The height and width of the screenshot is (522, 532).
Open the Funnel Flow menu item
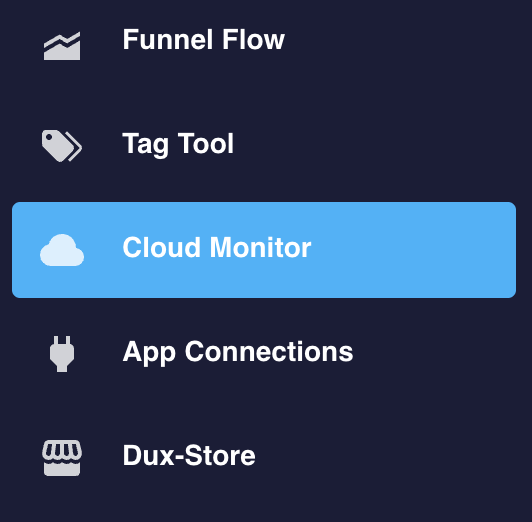[264, 41]
